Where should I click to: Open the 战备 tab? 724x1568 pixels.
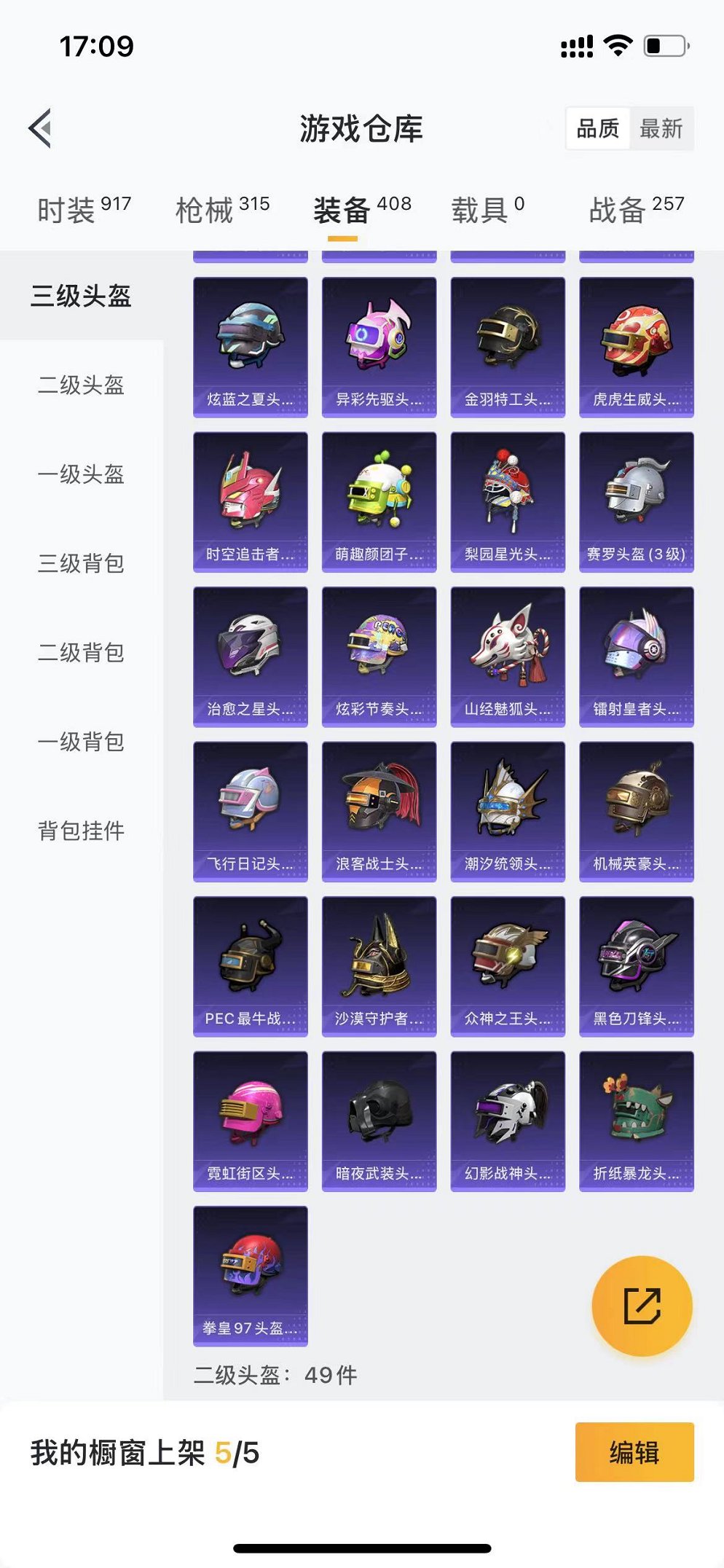tap(637, 209)
